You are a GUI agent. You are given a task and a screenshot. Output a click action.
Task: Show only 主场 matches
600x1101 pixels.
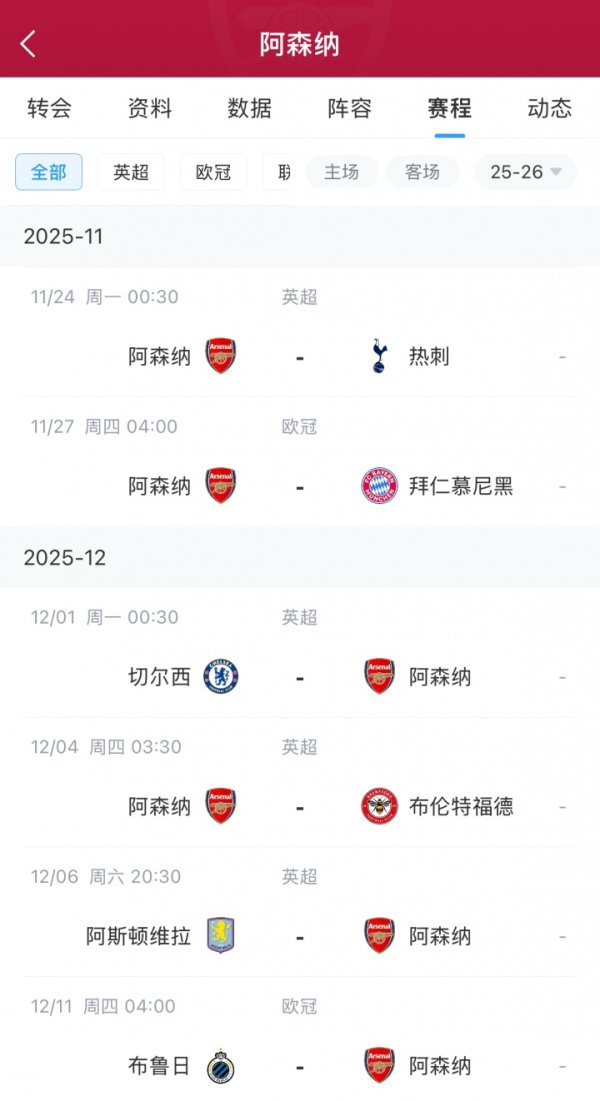click(x=342, y=172)
